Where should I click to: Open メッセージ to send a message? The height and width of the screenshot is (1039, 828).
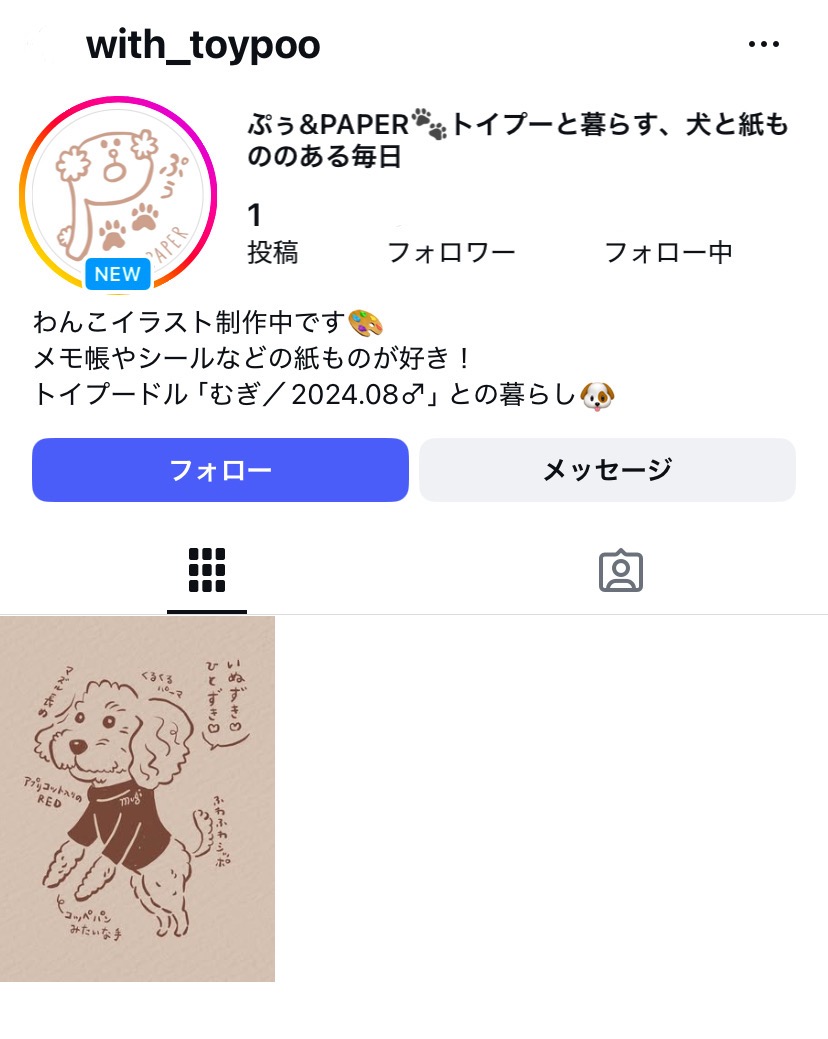[x=607, y=470]
